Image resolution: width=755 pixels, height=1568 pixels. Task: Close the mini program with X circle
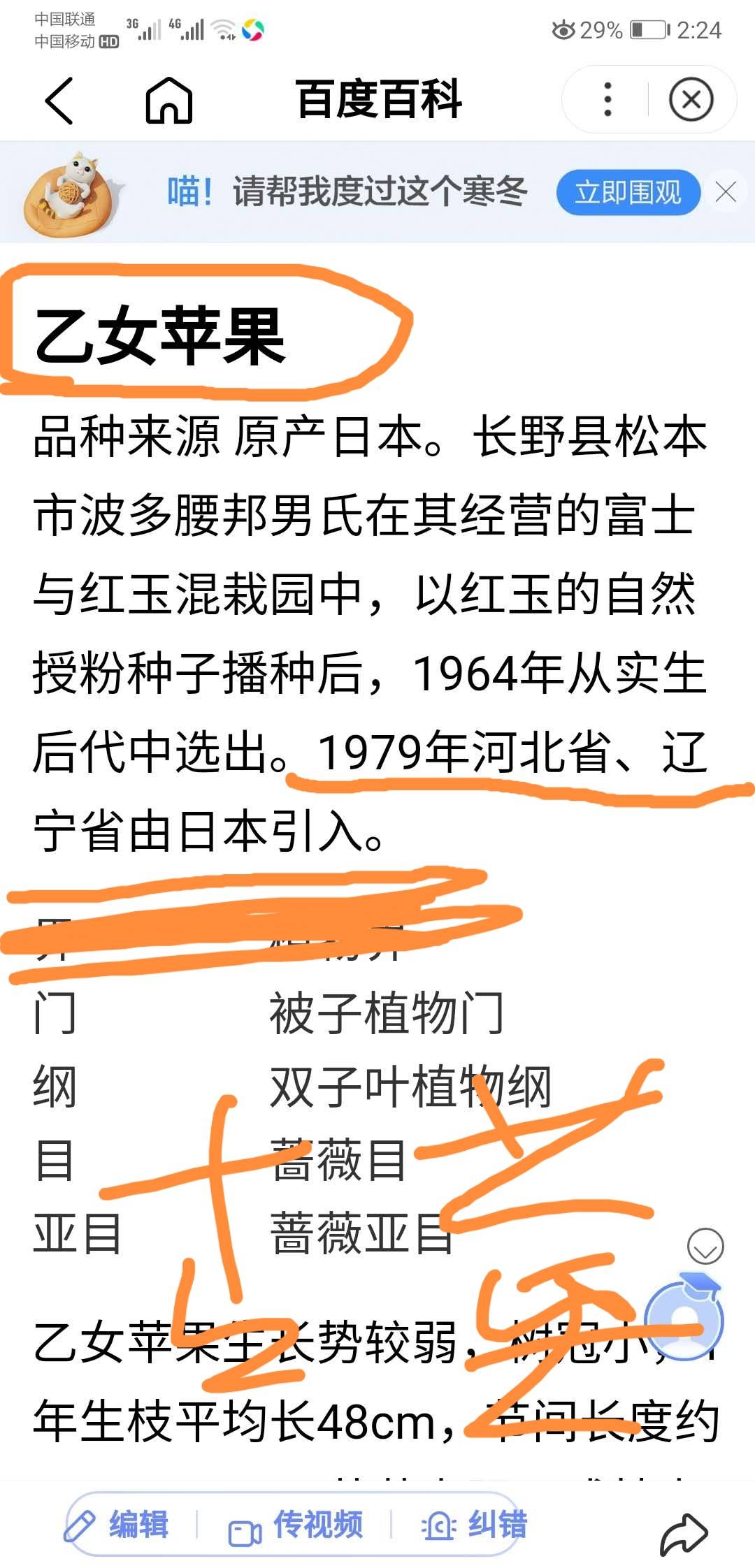[x=691, y=99]
